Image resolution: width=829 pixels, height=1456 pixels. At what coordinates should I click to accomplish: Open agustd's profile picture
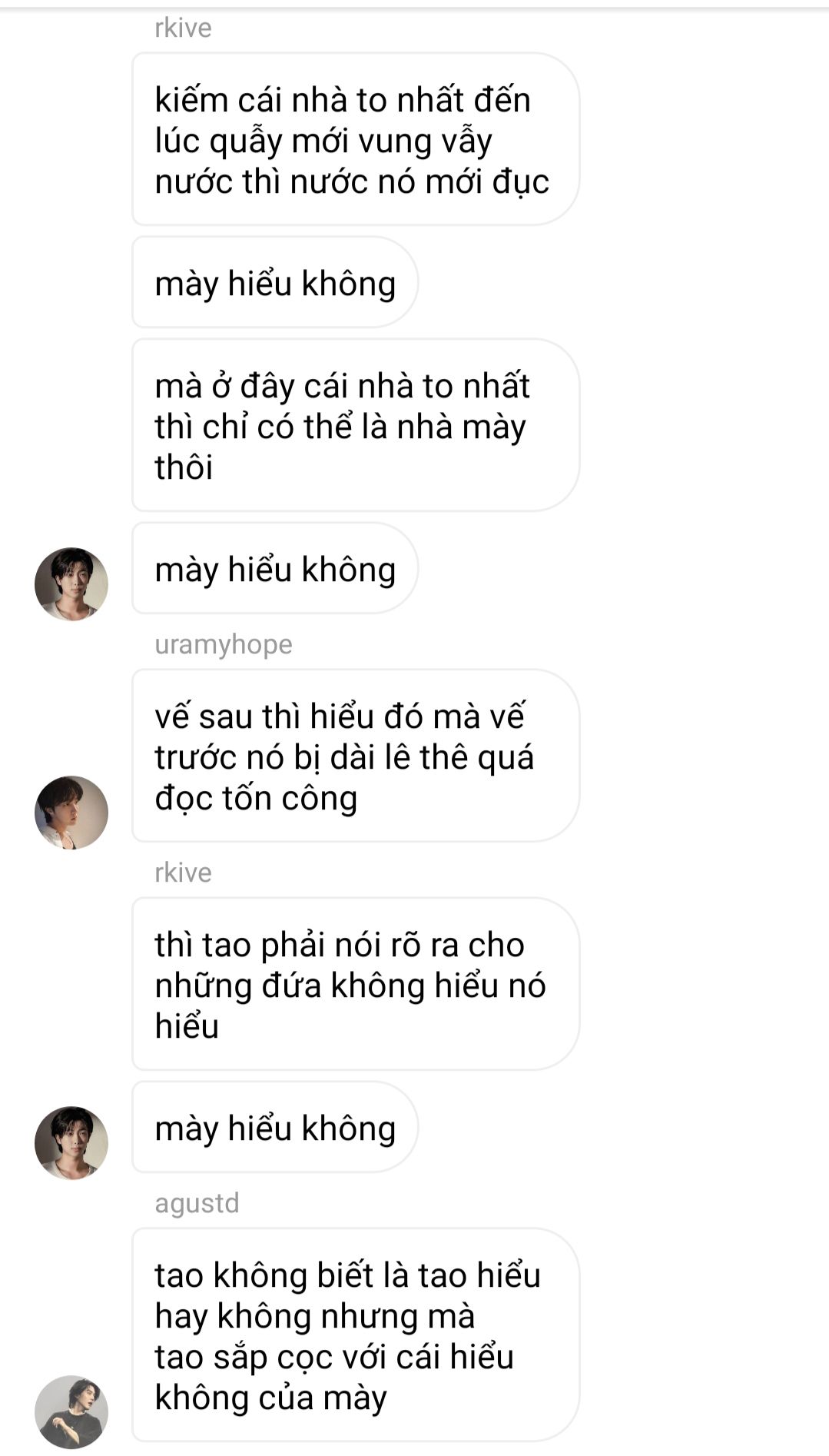coord(71,1411)
